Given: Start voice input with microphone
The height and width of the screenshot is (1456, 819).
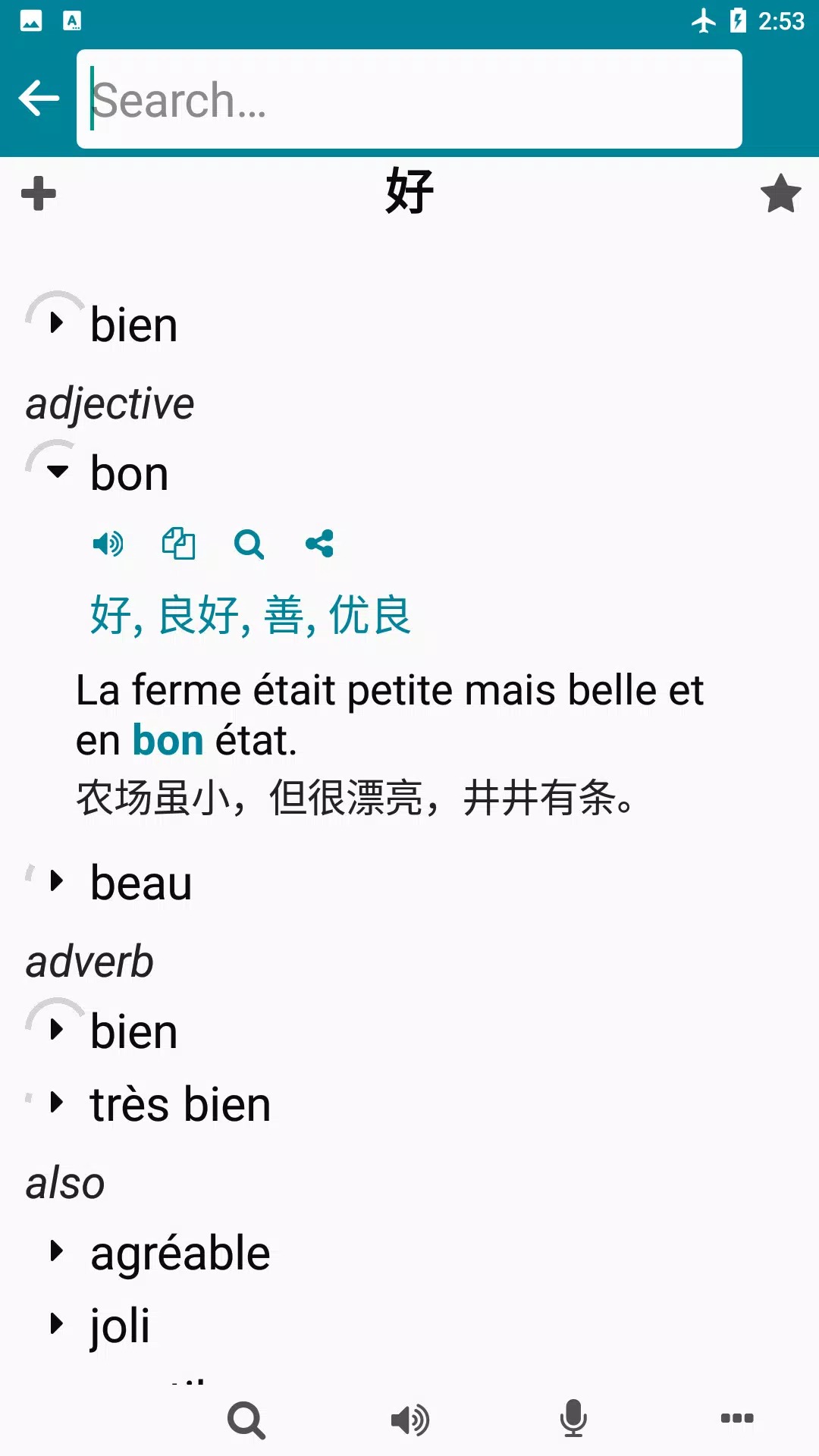Looking at the screenshot, I should pos(573,1419).
